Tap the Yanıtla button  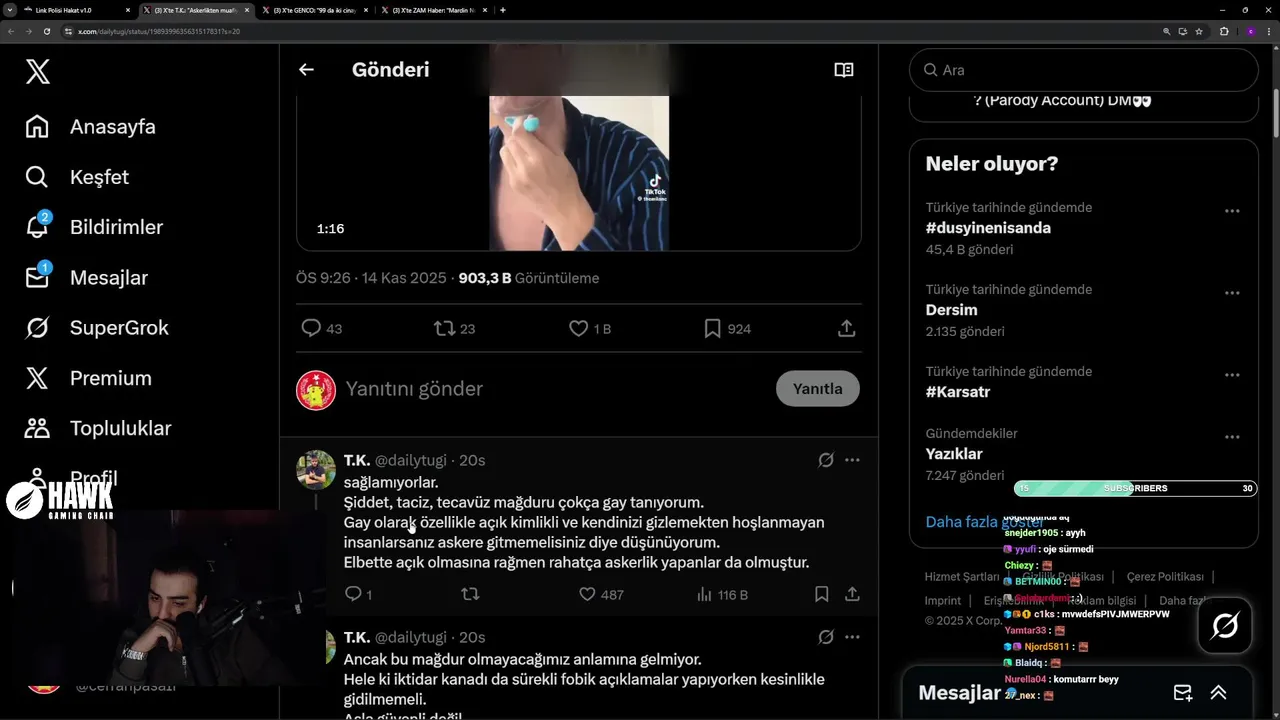(x=817, y=389)
